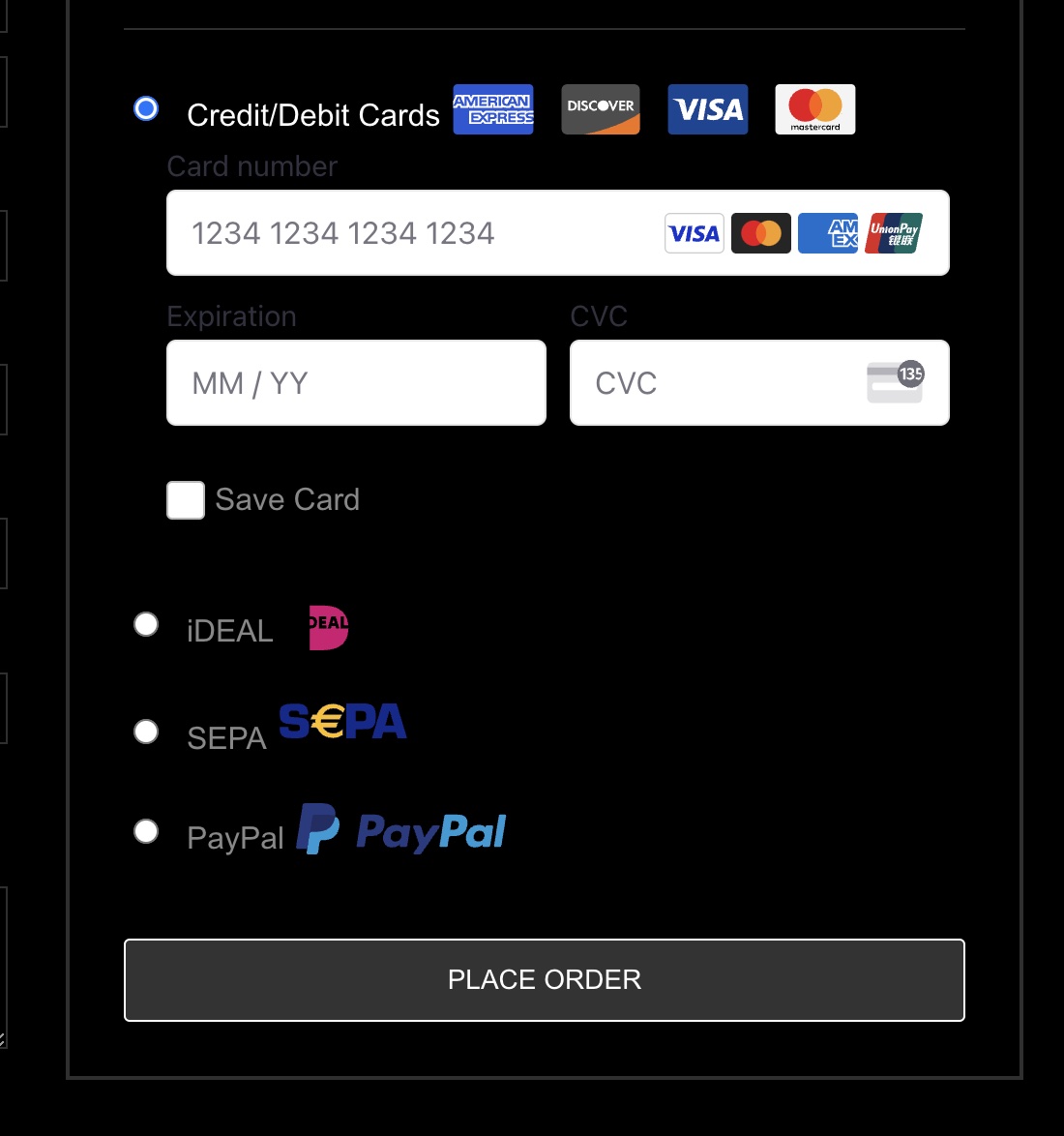1064x1136 pixels.
Task: Tap the MM / YY expiration field
Action: (356, 383)
